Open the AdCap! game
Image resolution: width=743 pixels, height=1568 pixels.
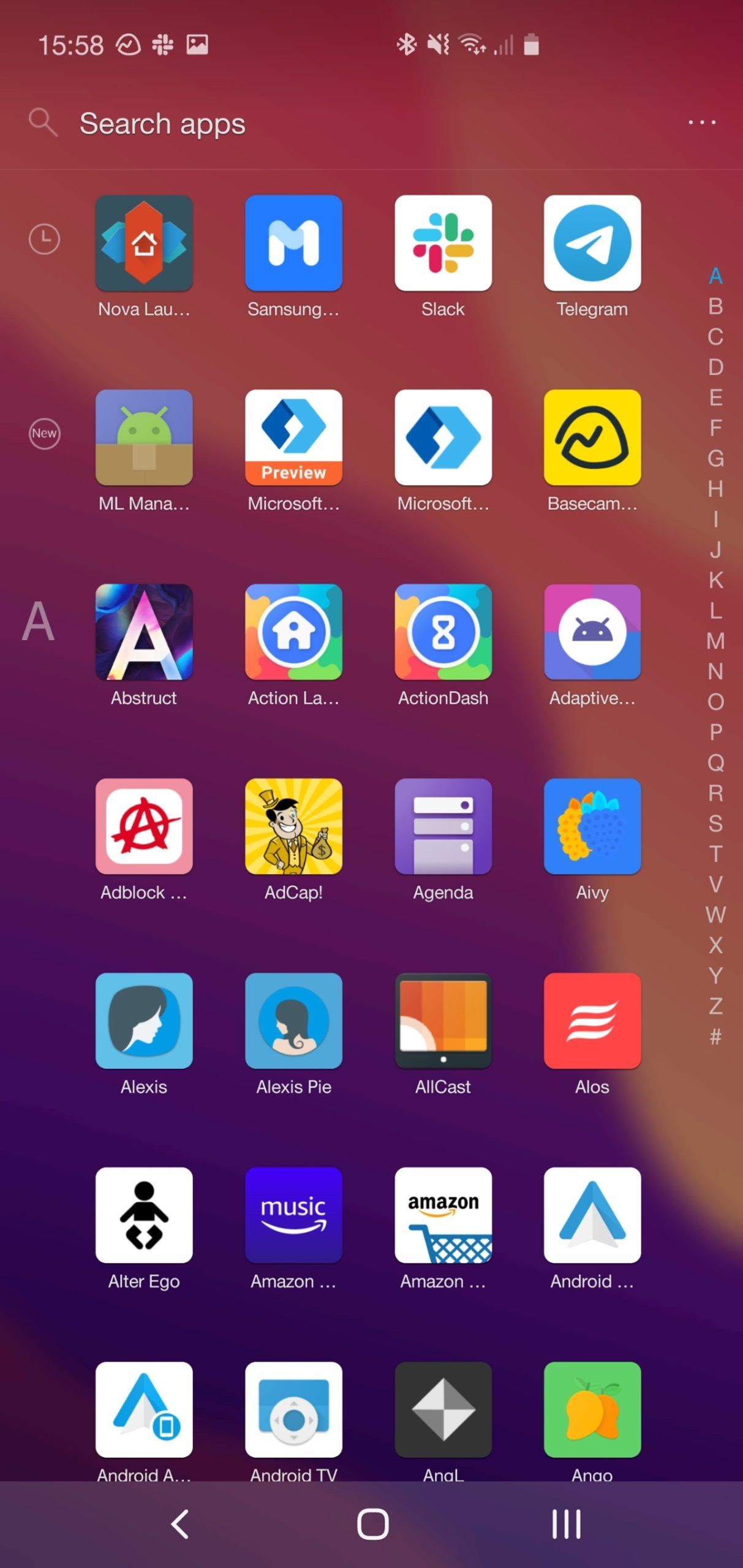coord(293,827)
